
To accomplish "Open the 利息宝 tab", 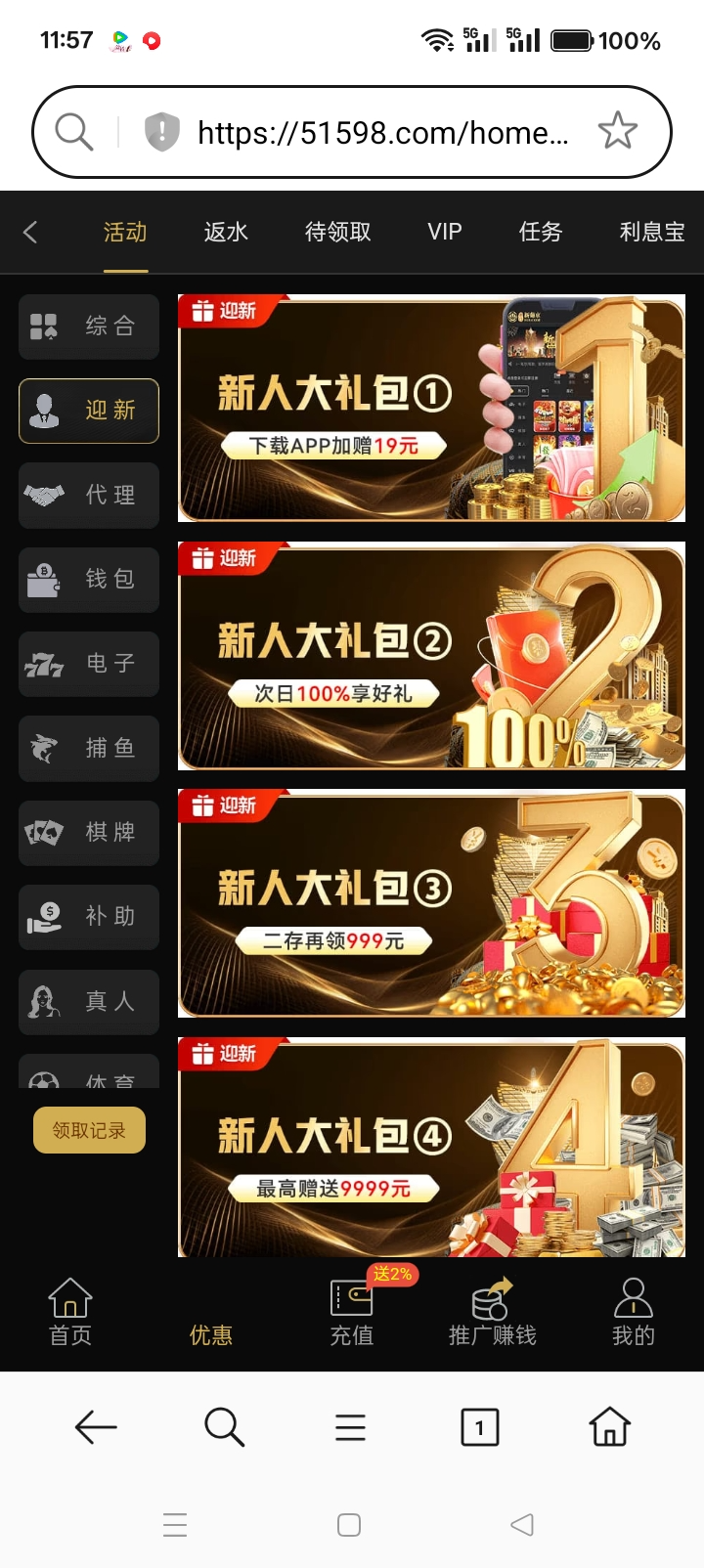I will coord(651,232).
